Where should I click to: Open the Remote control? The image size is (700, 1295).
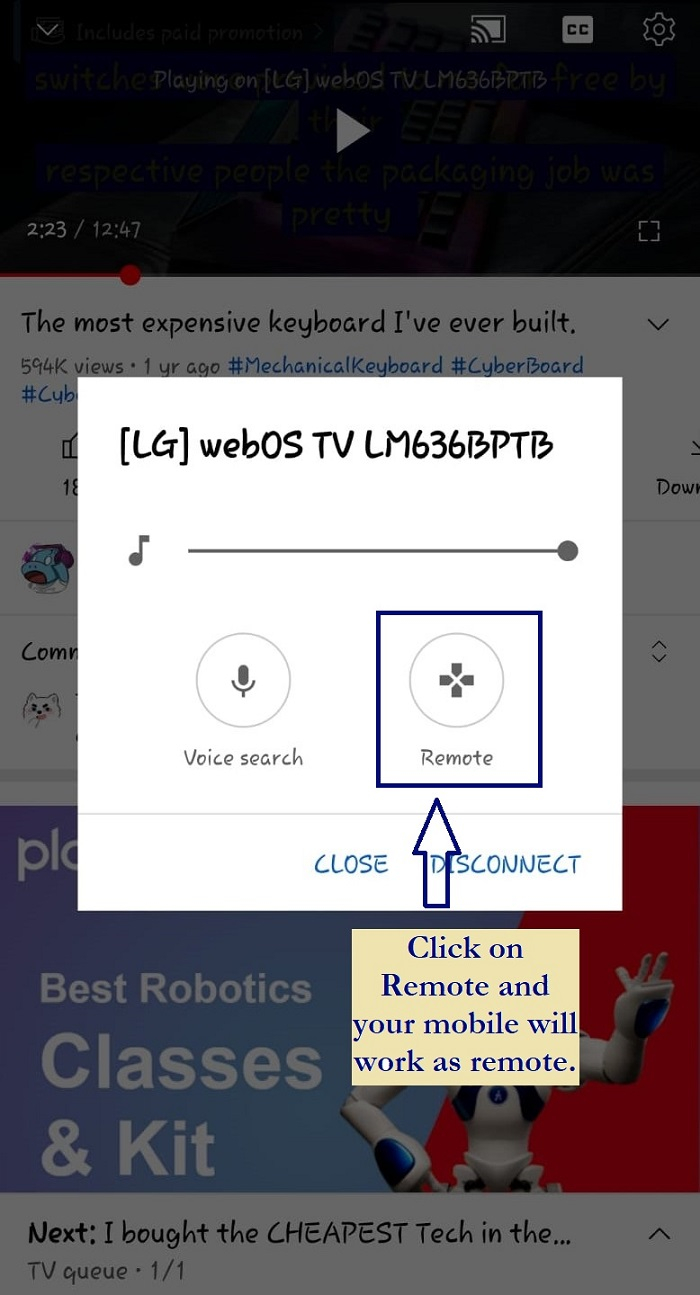point(457,682)
